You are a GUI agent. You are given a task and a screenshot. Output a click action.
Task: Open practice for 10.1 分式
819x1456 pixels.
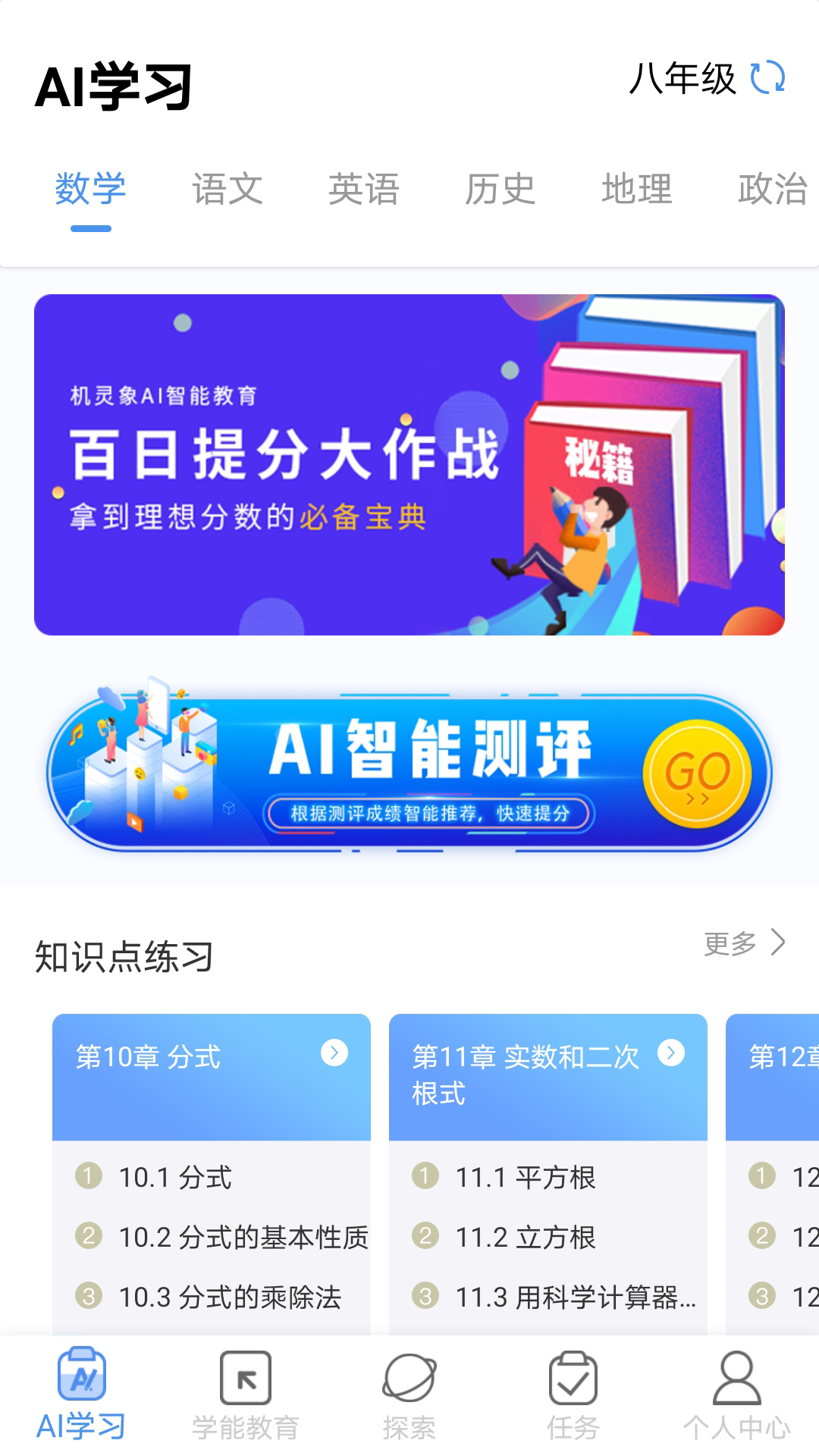174,1178
